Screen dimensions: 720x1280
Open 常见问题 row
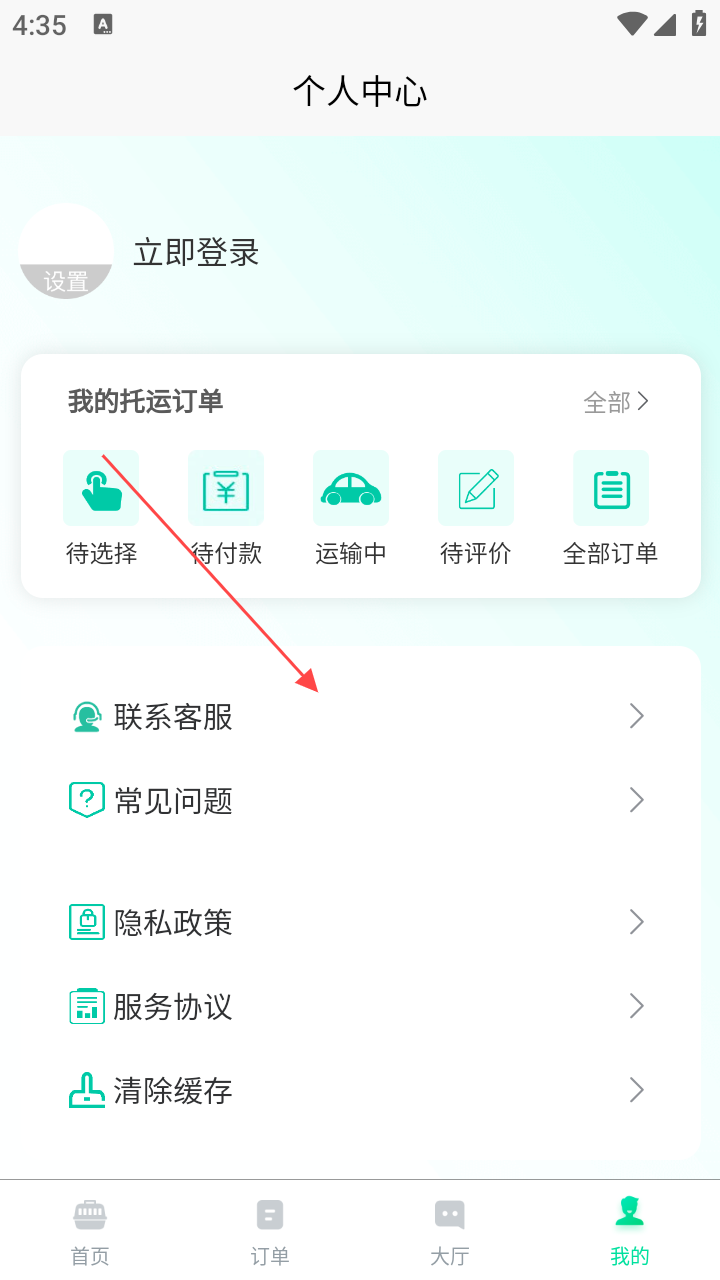click(x=358, y=800)
